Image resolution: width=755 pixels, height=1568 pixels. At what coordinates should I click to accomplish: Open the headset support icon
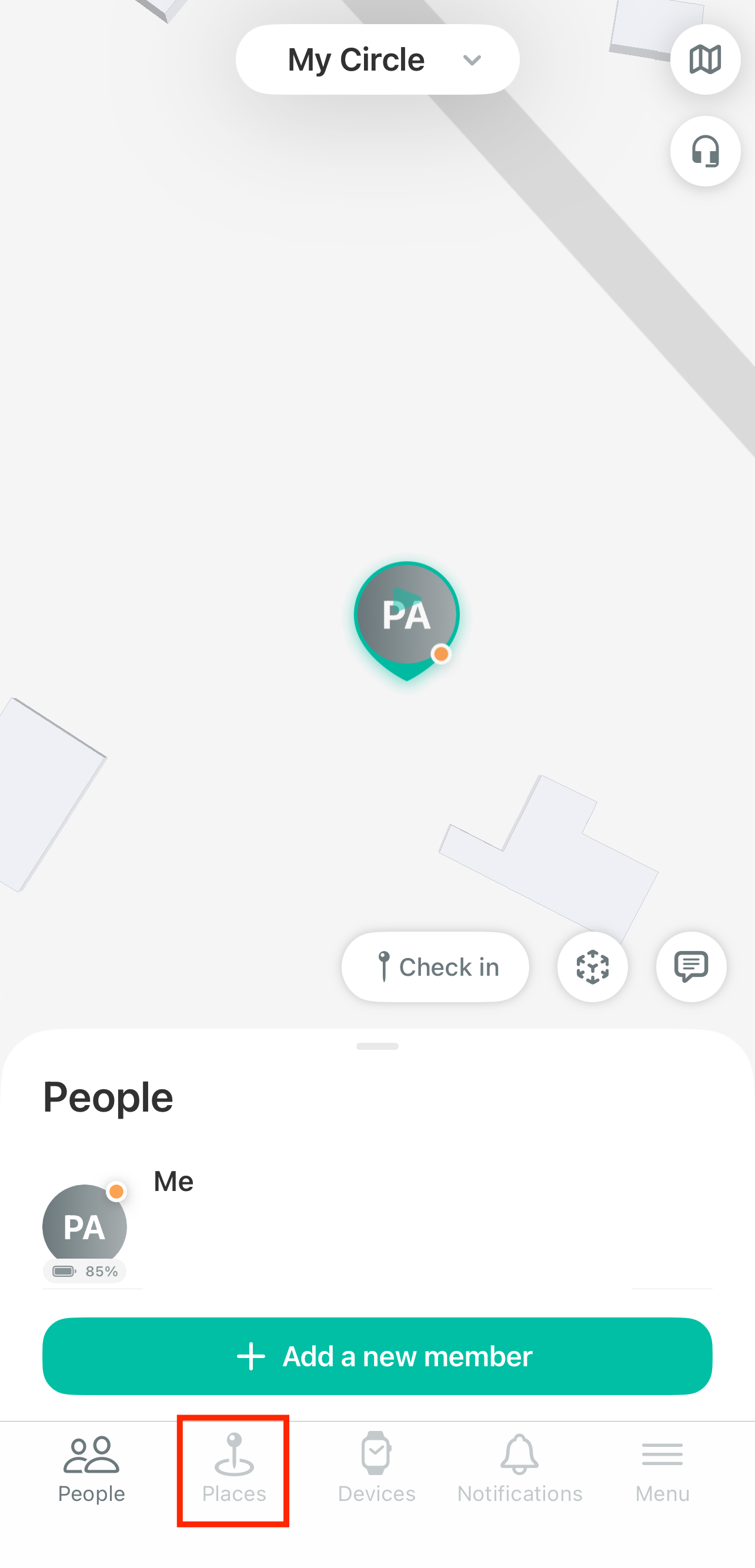click(705, 151)
